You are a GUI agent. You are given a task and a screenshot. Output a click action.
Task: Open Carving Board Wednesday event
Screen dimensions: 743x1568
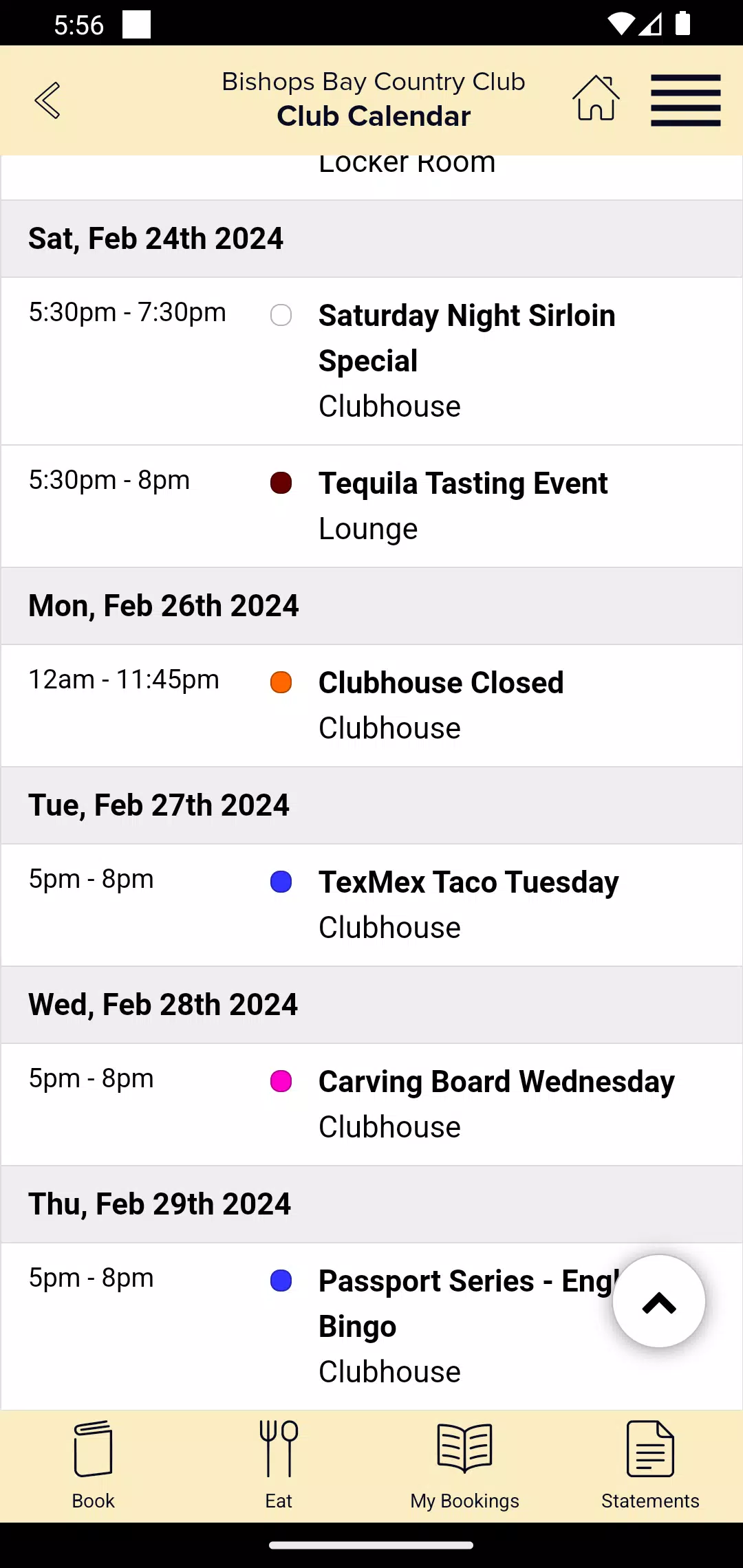pos(371,1104)
